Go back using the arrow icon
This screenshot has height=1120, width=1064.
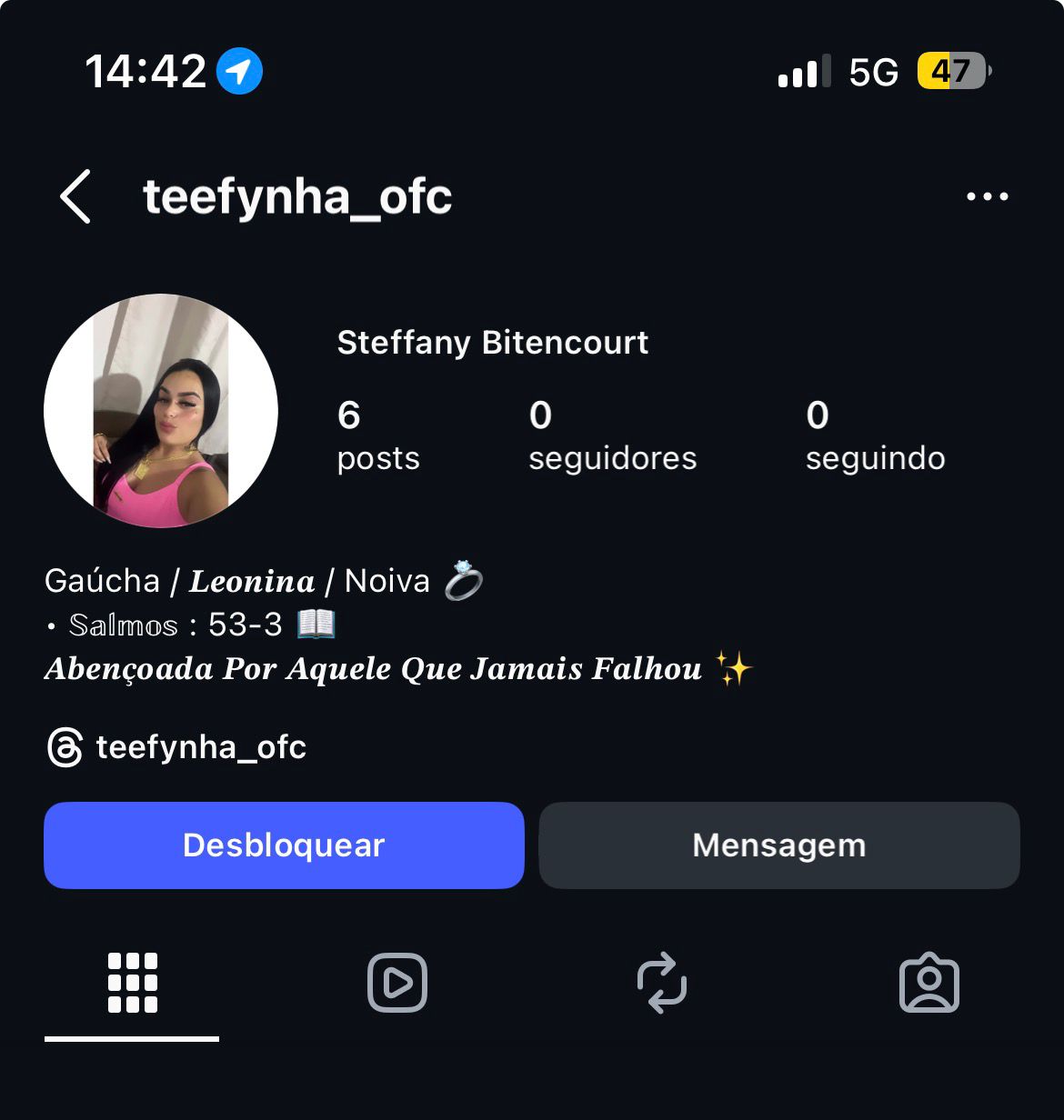tap(75, 196)
